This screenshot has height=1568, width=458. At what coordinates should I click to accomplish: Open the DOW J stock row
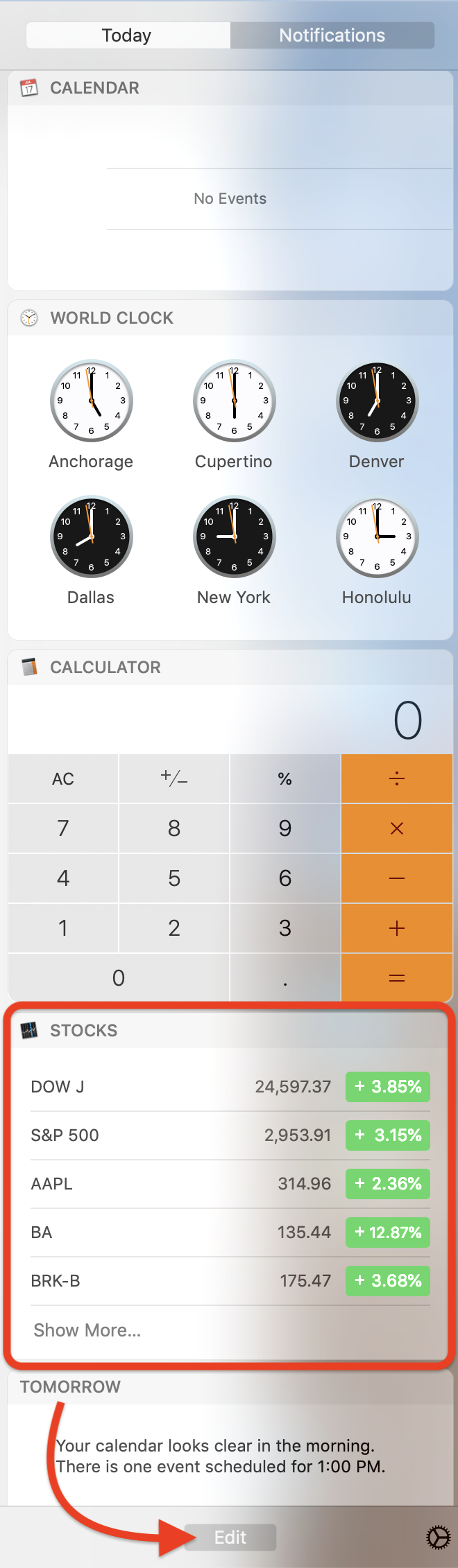pyautogui.click(x=230, y=1087)
